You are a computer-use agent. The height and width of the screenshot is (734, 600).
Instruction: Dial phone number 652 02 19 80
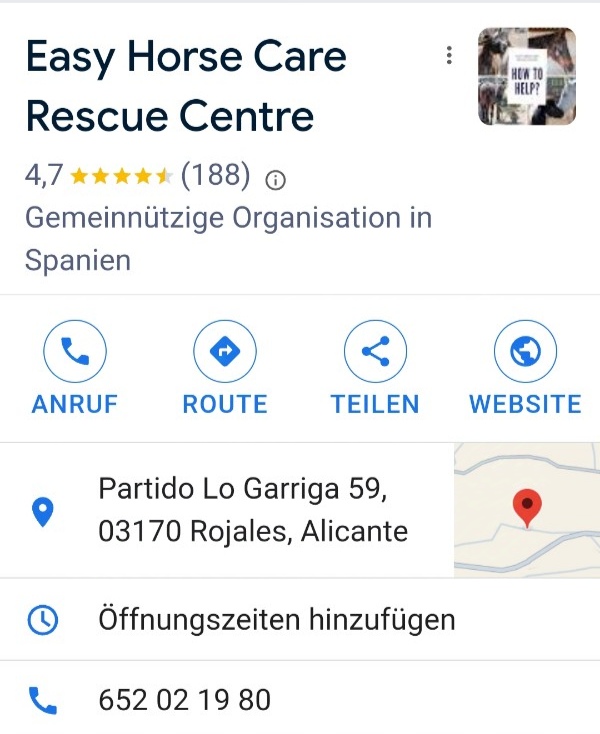click(x=185, y=700)
